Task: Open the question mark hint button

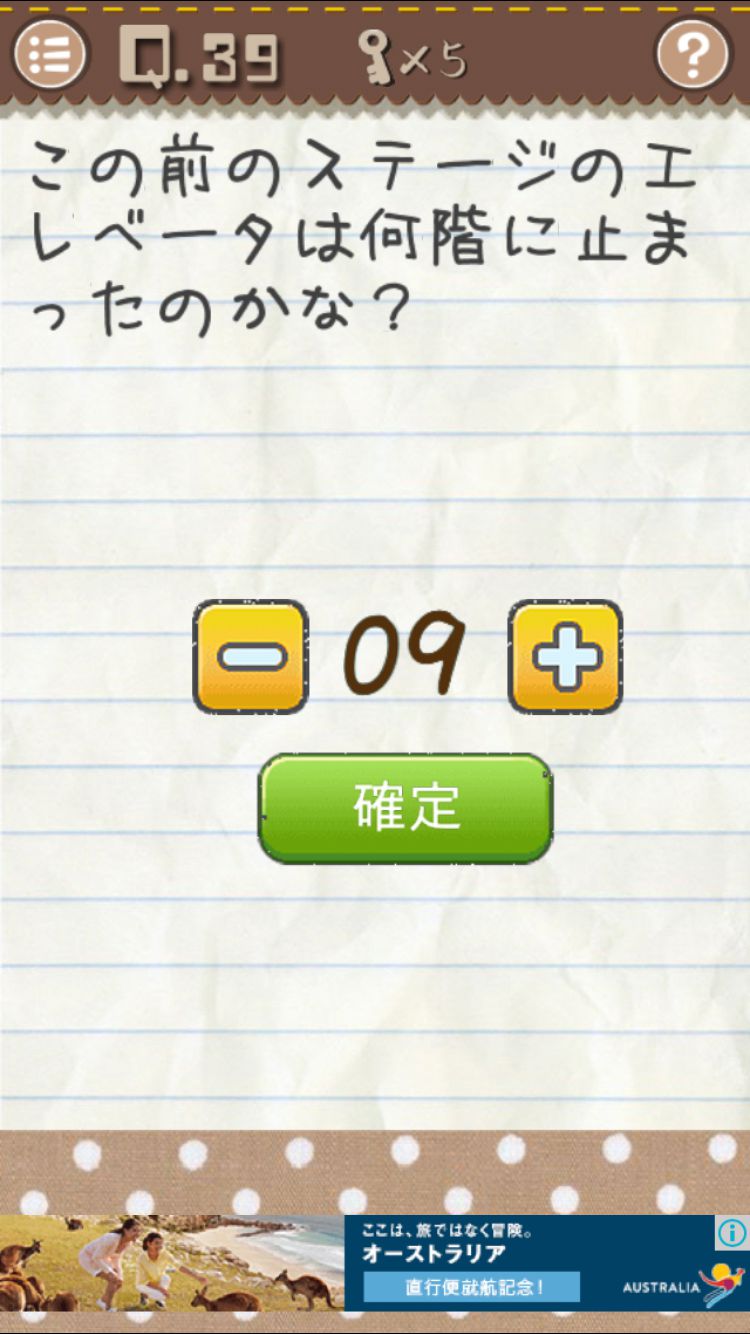Action: 693,53
